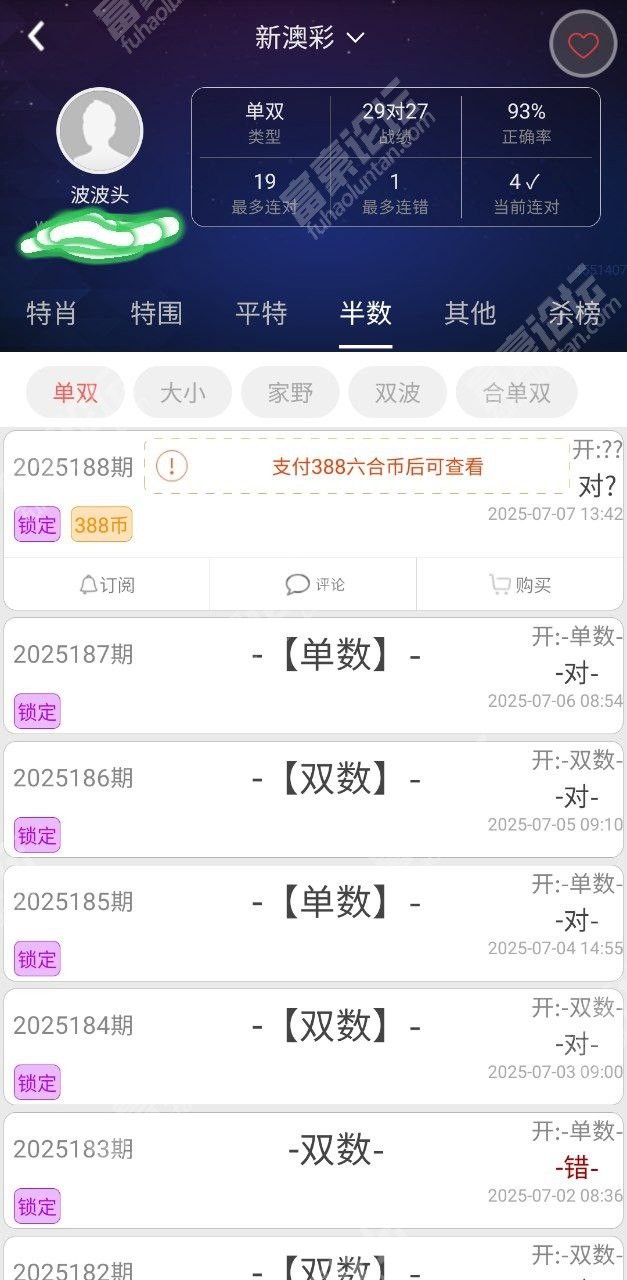The height and width of the screenshot is (1280, 627).
Task: Open the 2025183期 prediction card
Action: pos(314,1170)
